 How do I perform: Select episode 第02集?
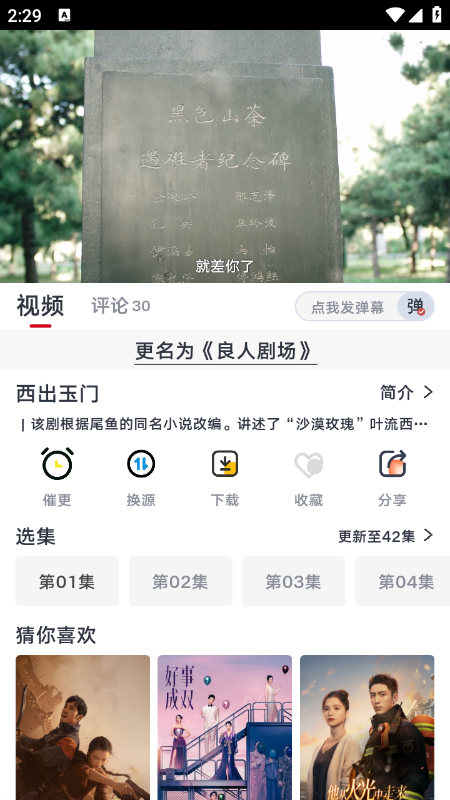point(181,581)
